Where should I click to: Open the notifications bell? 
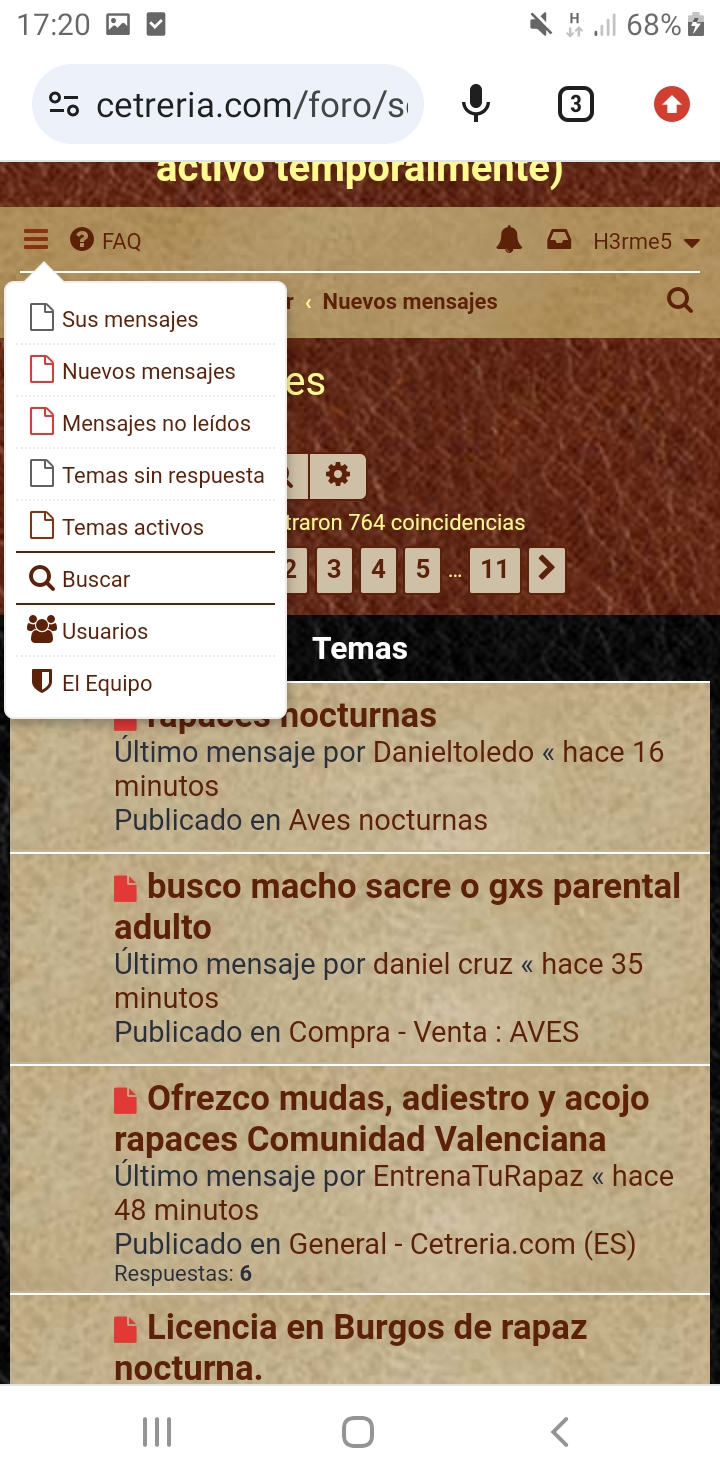point(509,240)
